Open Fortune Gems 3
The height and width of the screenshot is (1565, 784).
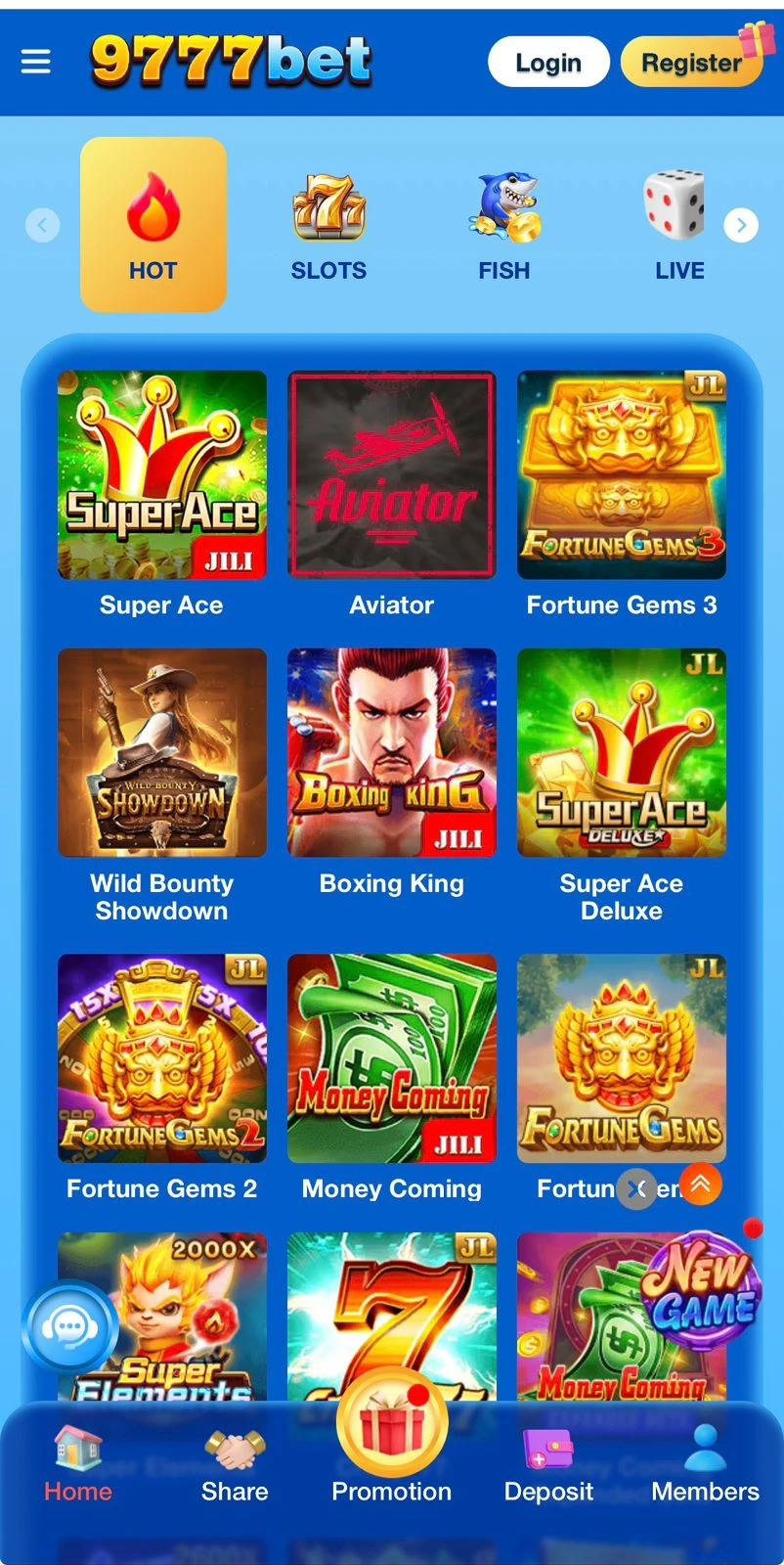[x=622, y=475]
